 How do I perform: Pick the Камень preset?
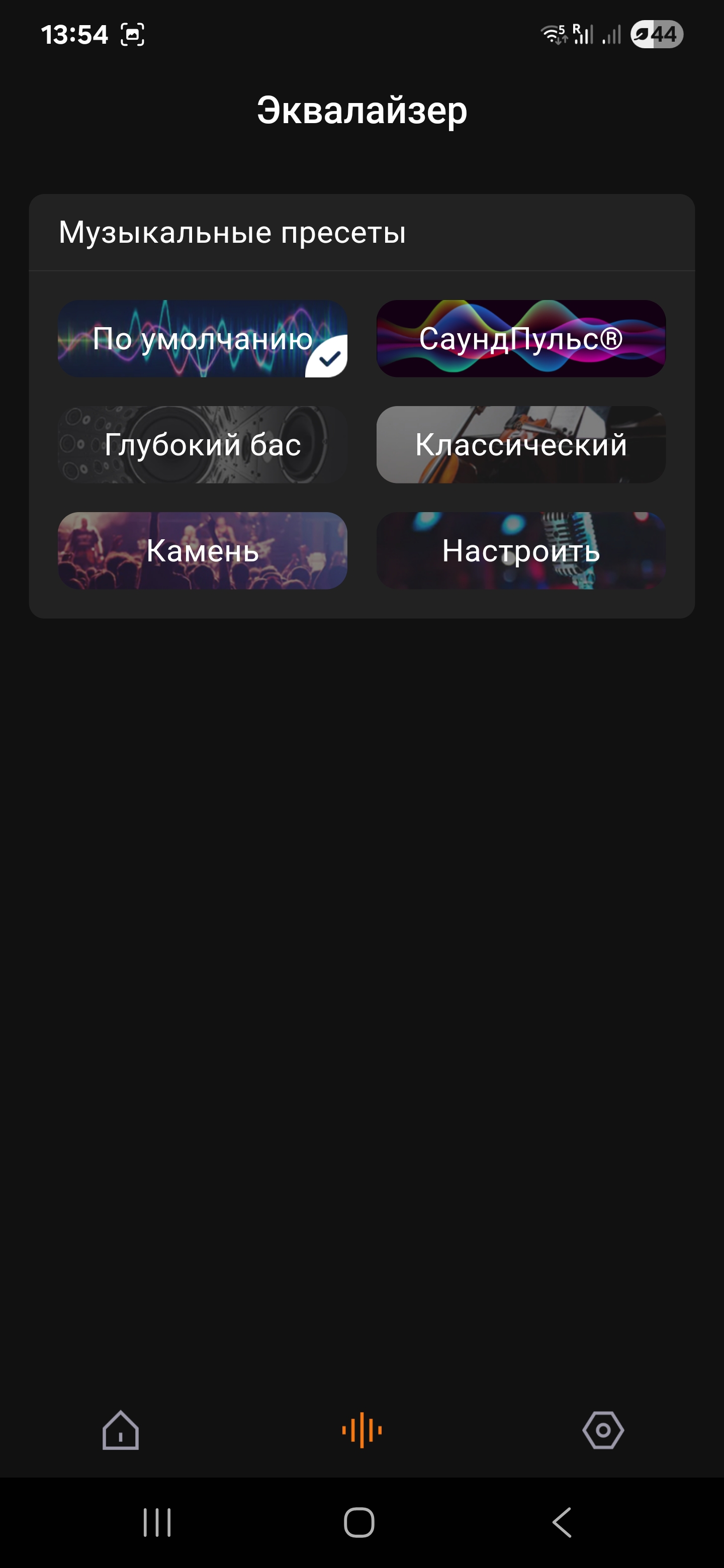(202, 550)
